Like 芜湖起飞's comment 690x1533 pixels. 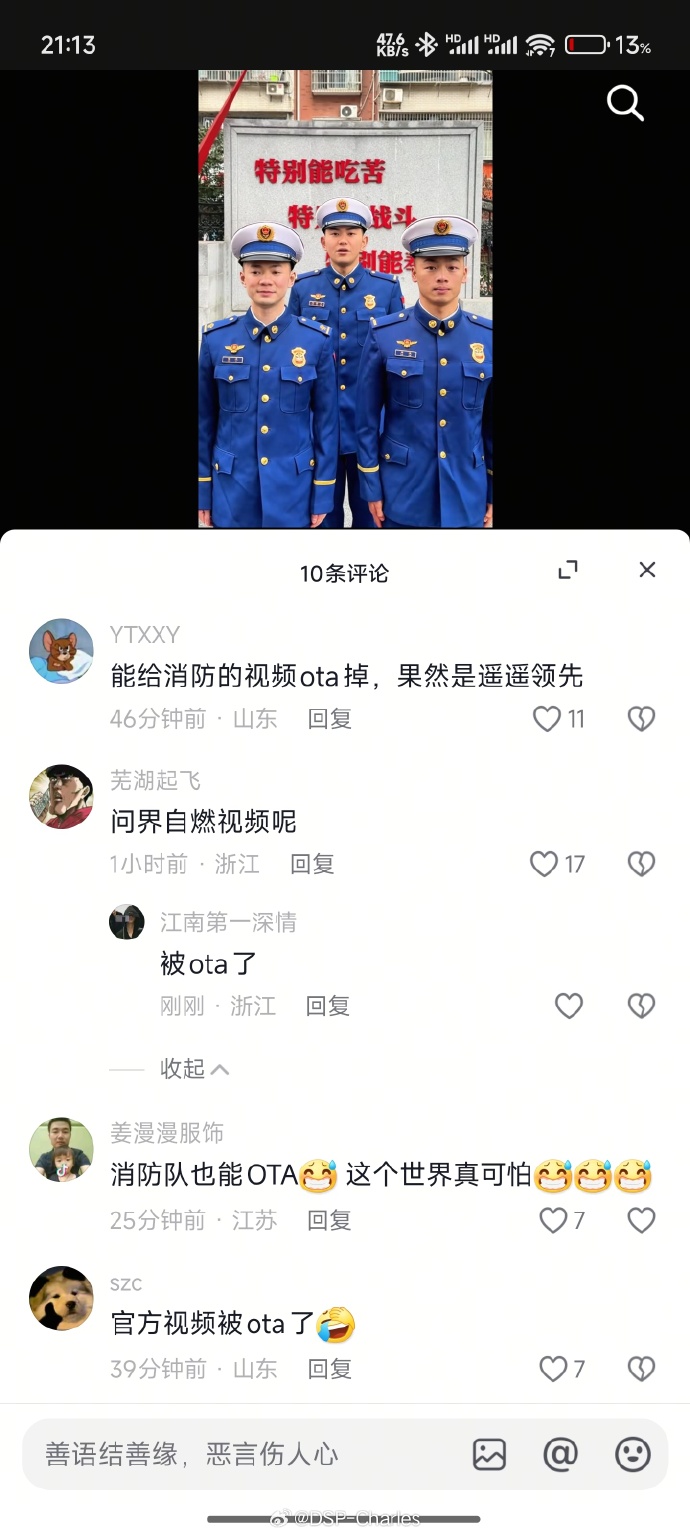(543, 864)
